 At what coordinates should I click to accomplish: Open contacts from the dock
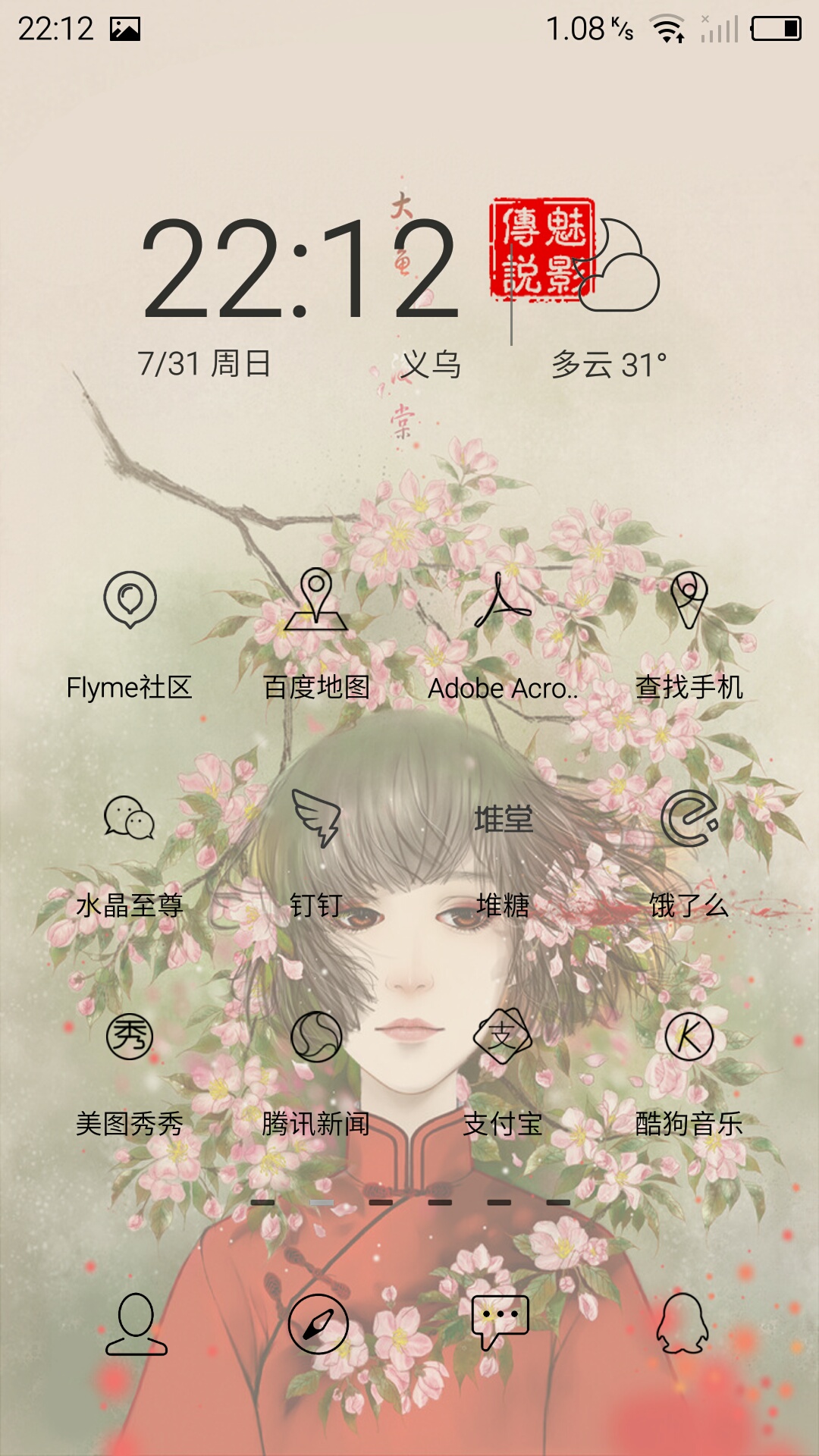(x=136, y=1324)
